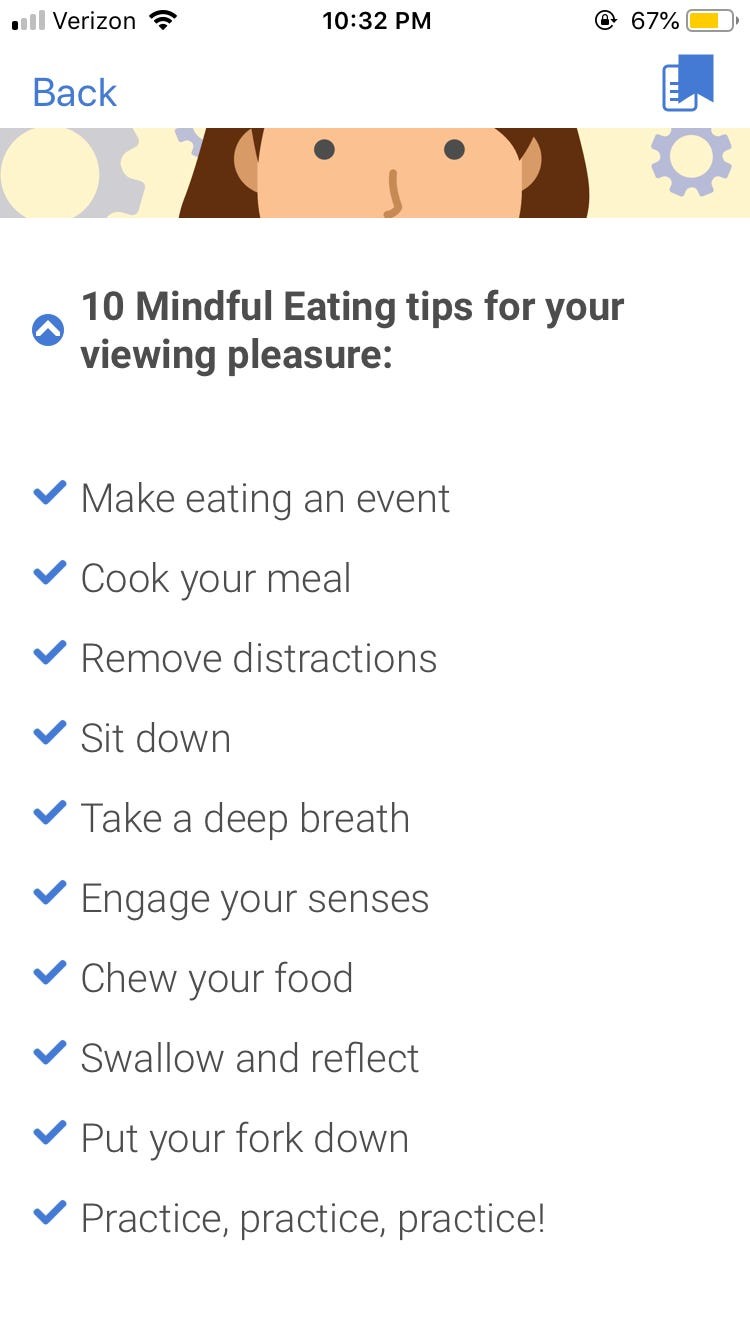Select the tip Take a deep breath
This screenshot has width=750, height=1334.
pos(245,817)
